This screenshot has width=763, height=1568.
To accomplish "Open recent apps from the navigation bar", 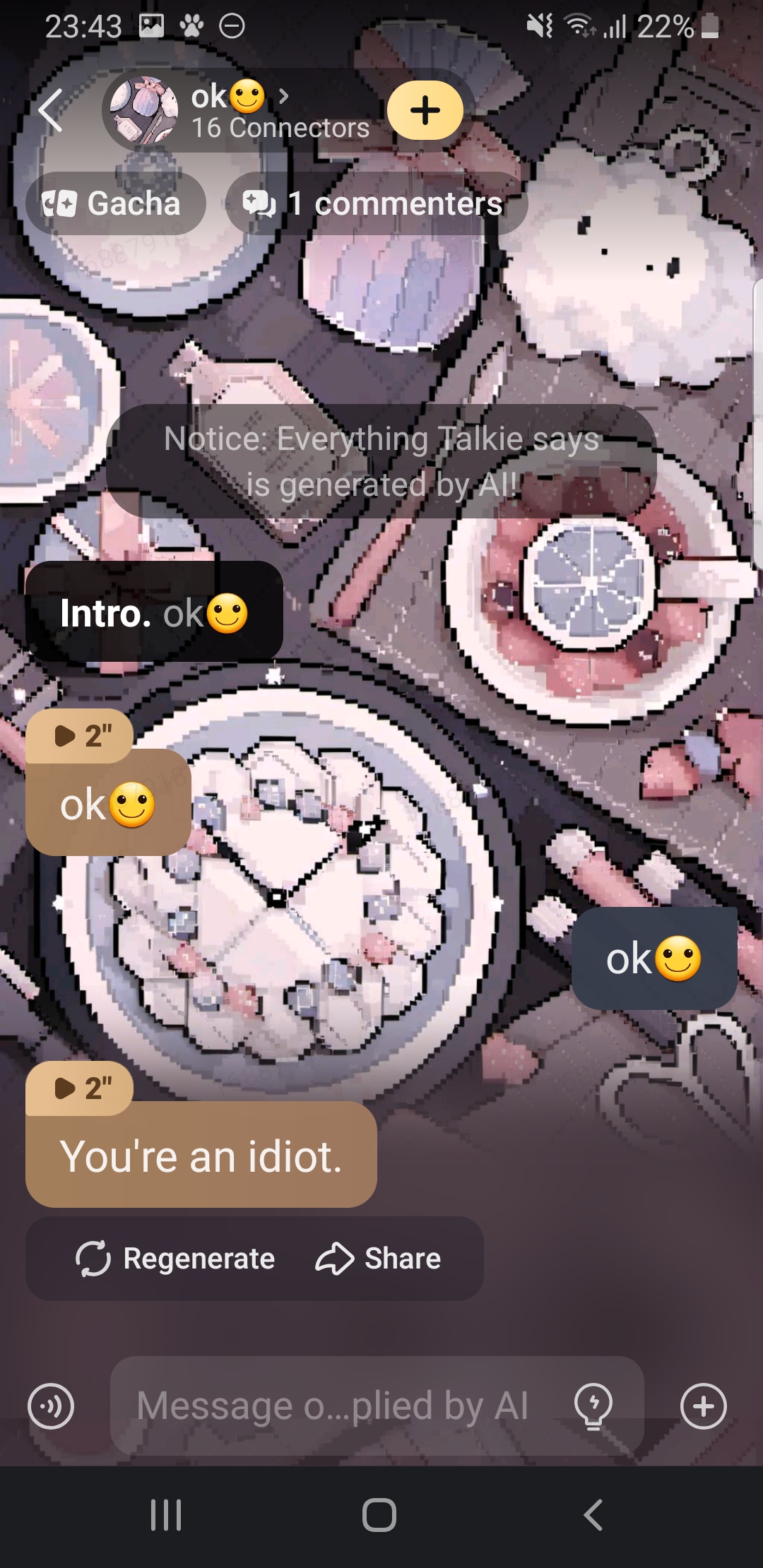I will [167, 1515].
